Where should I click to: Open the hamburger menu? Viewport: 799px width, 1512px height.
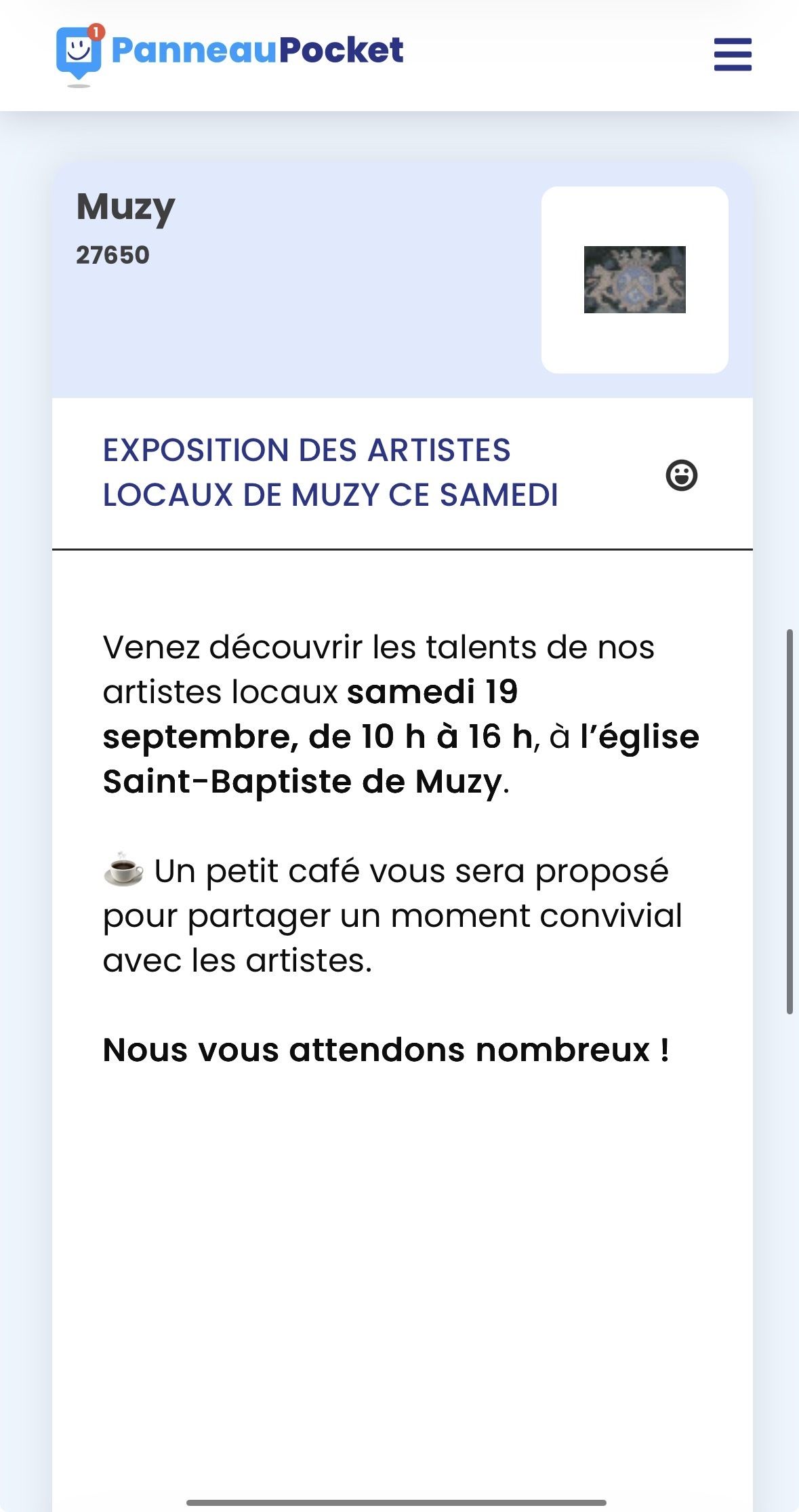[x=733, y=54]
